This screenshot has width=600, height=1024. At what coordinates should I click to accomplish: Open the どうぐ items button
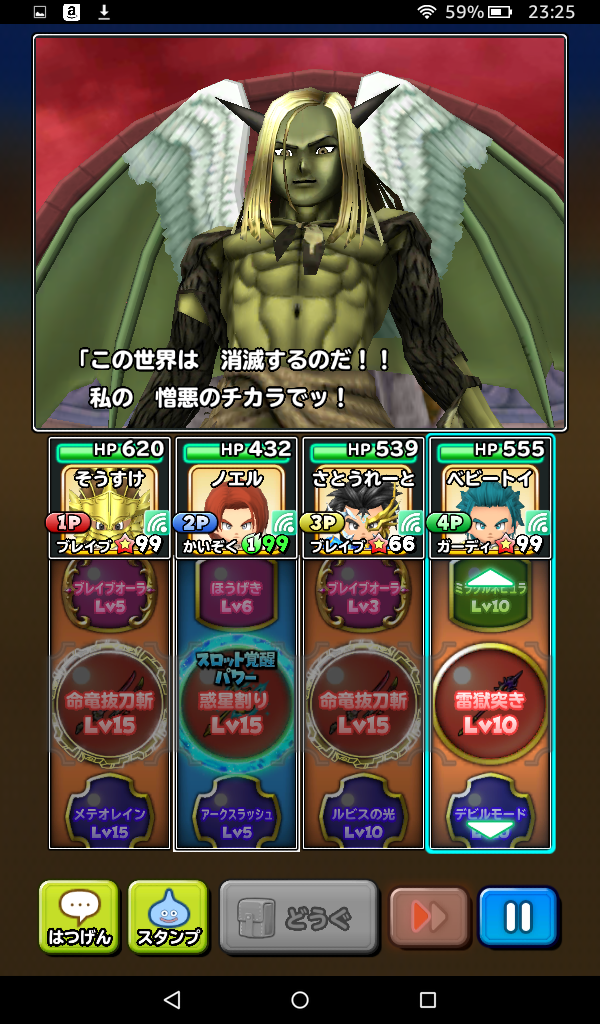tap(299, 916)
